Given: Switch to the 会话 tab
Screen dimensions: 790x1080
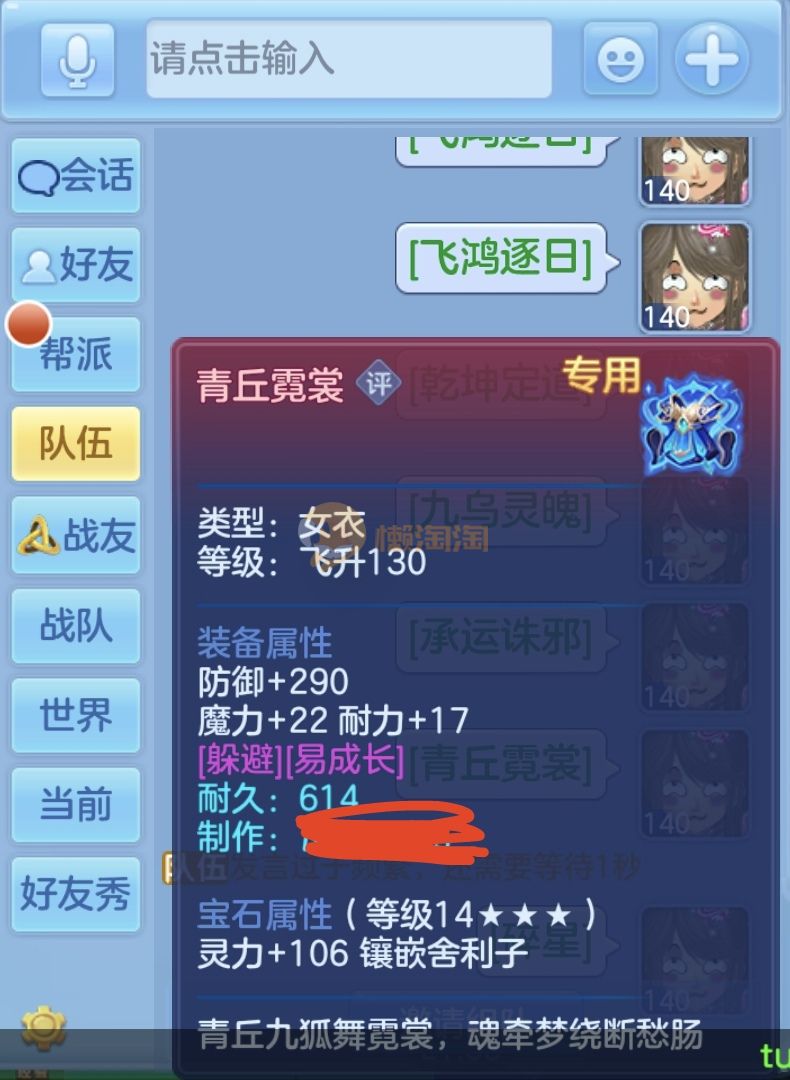Looking at the screenshot, I should coord(76,177).
